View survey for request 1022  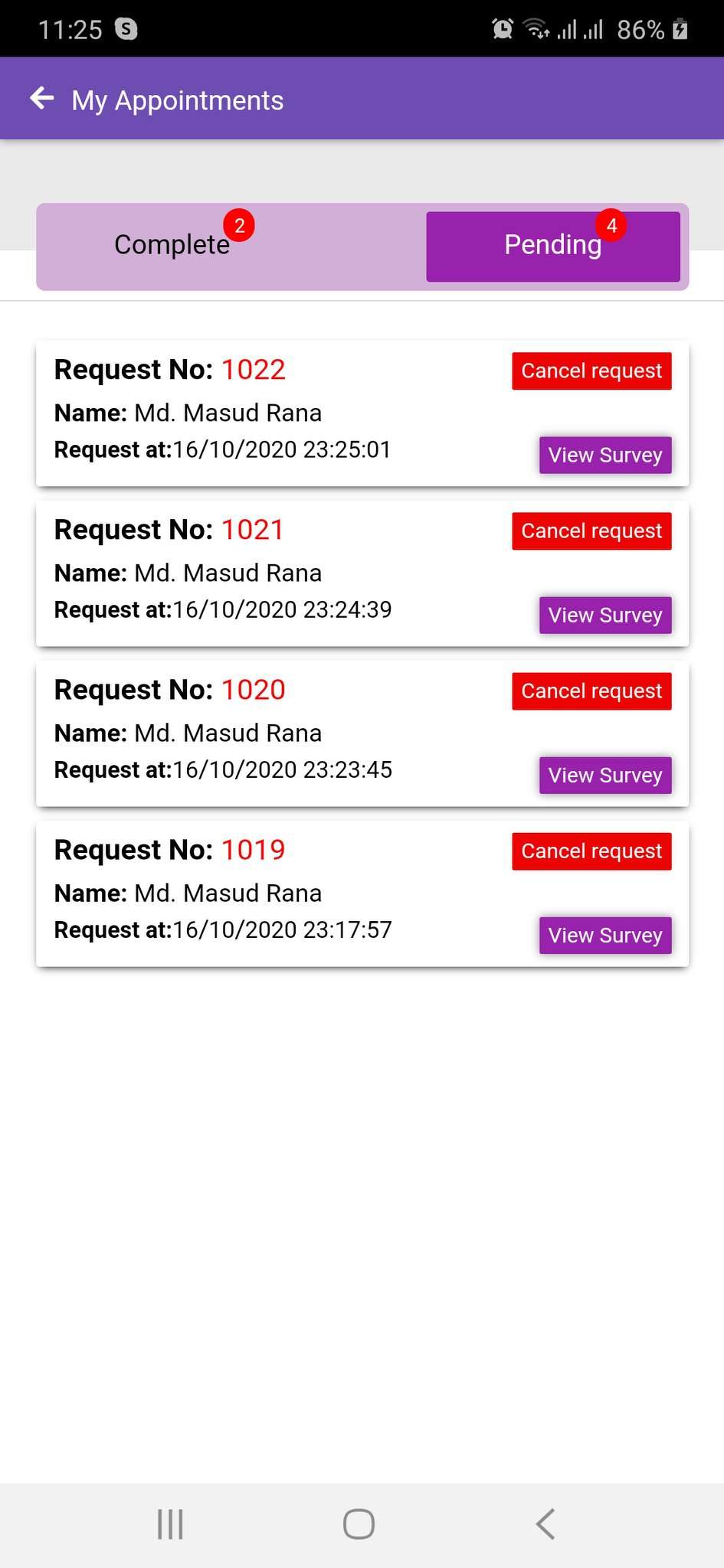[605, 456]
